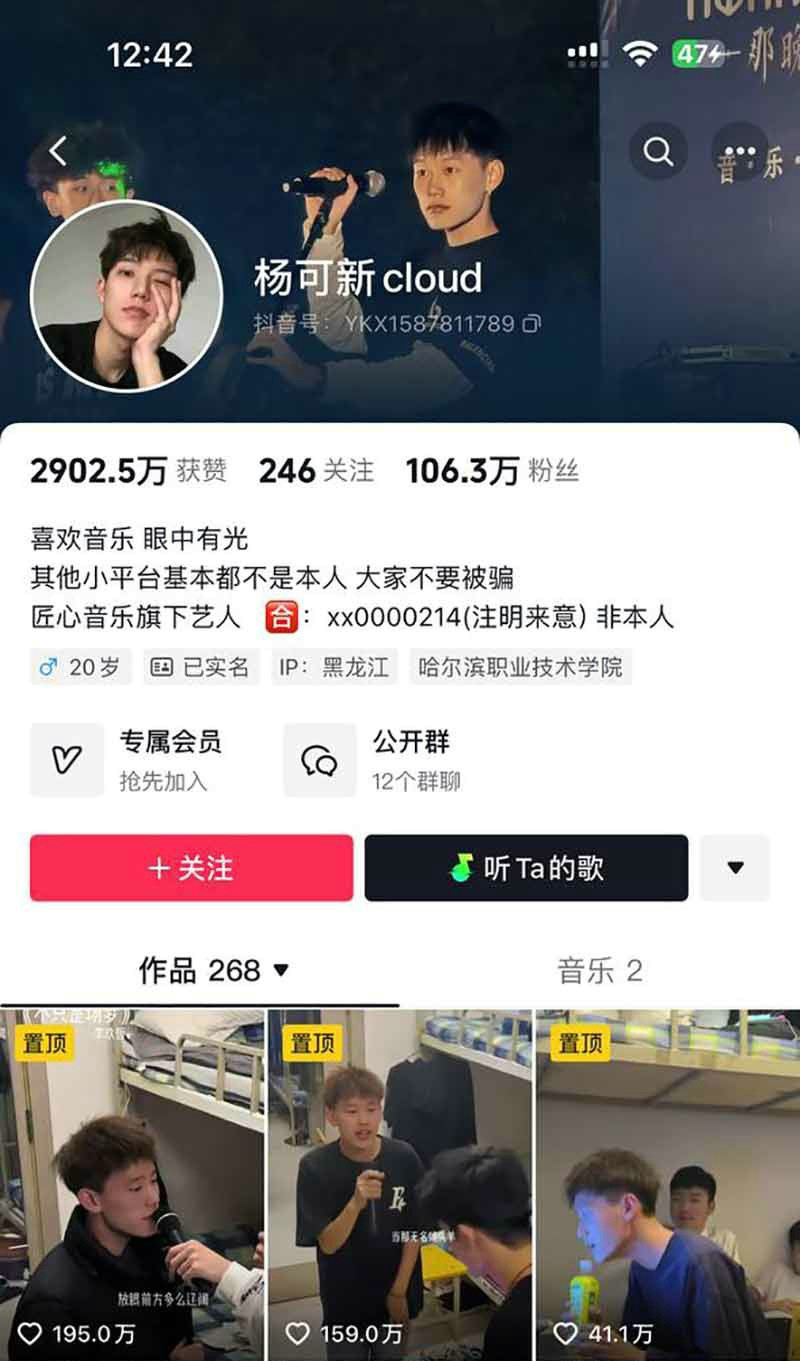Open search on this profile

tap(658, 151)
